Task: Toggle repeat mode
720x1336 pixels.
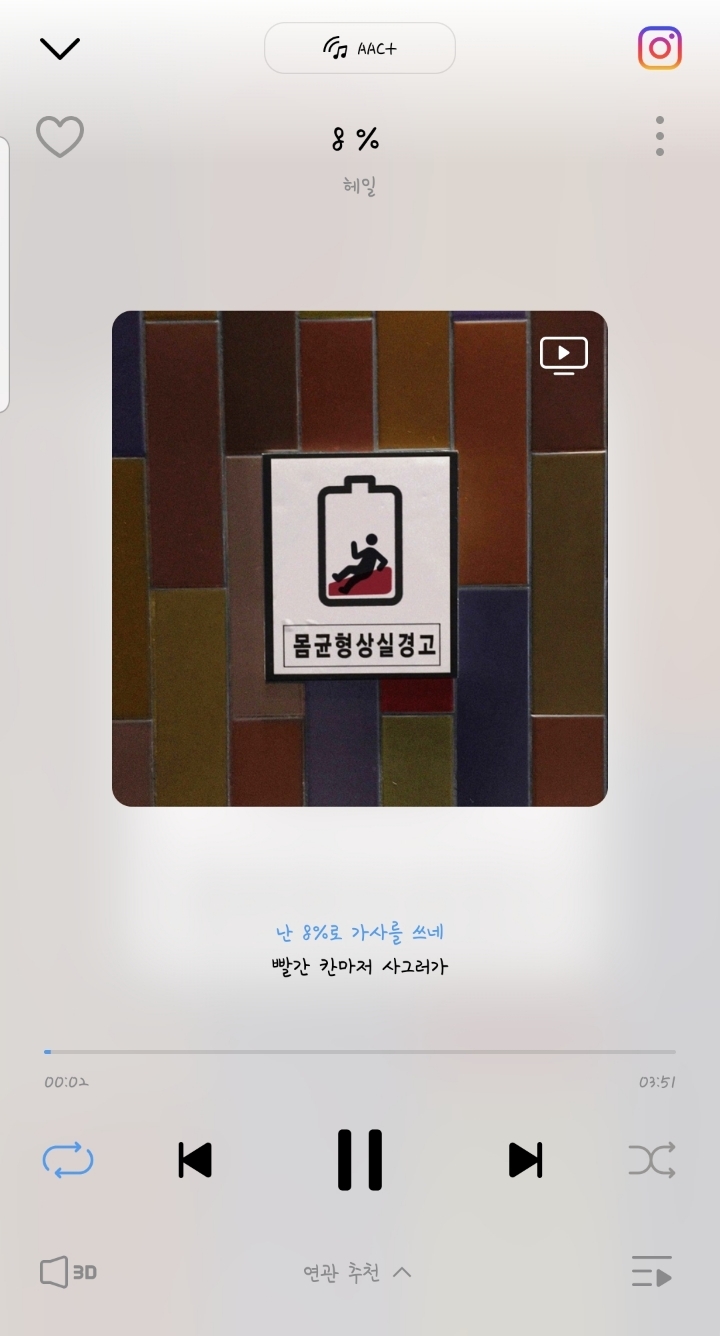Action: [68, 1160]
